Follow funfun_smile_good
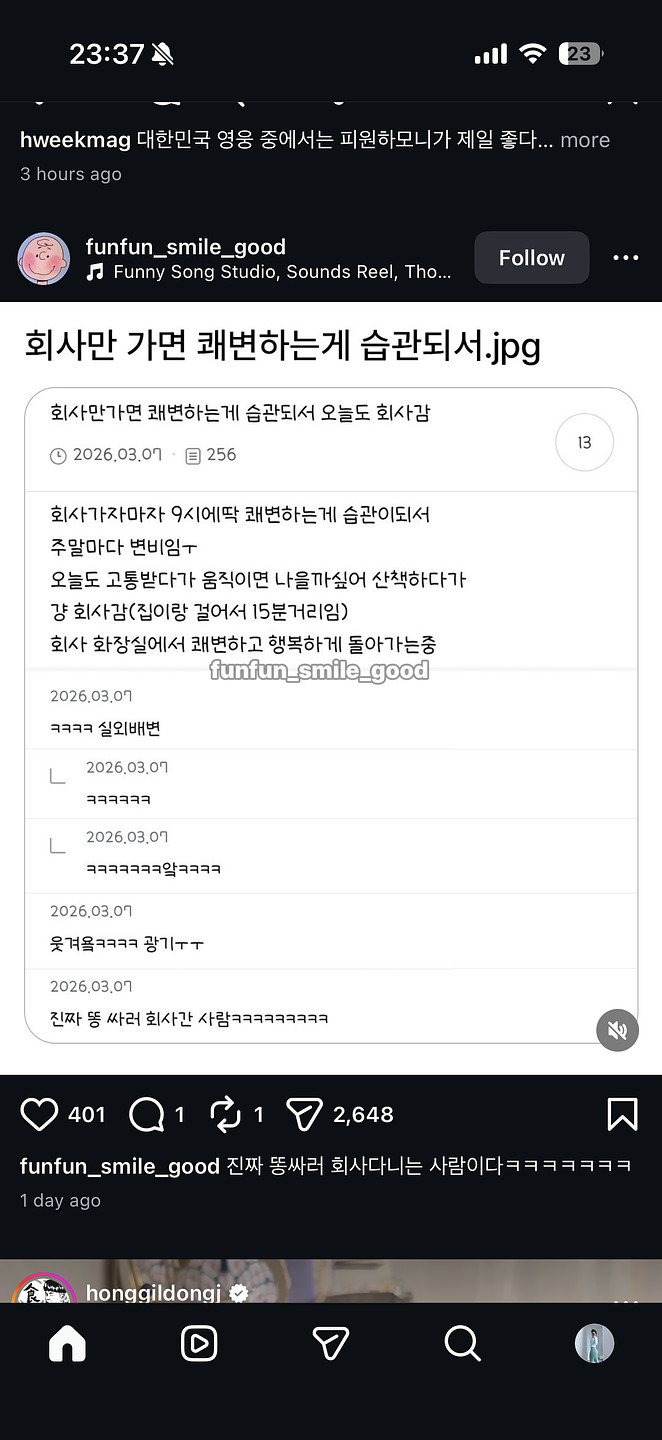 531,258
